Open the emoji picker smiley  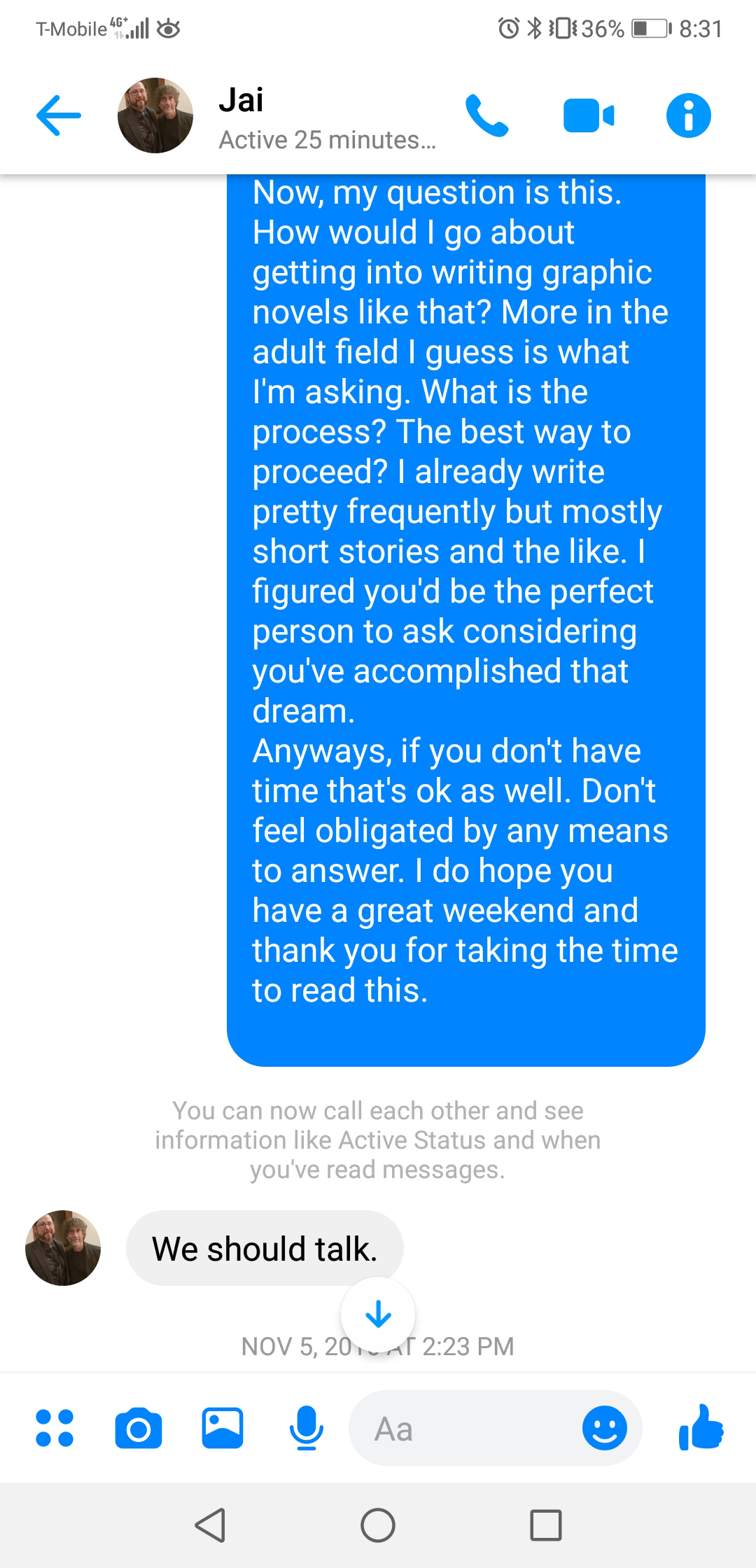pyautogui.click(x=605, y=1428)
